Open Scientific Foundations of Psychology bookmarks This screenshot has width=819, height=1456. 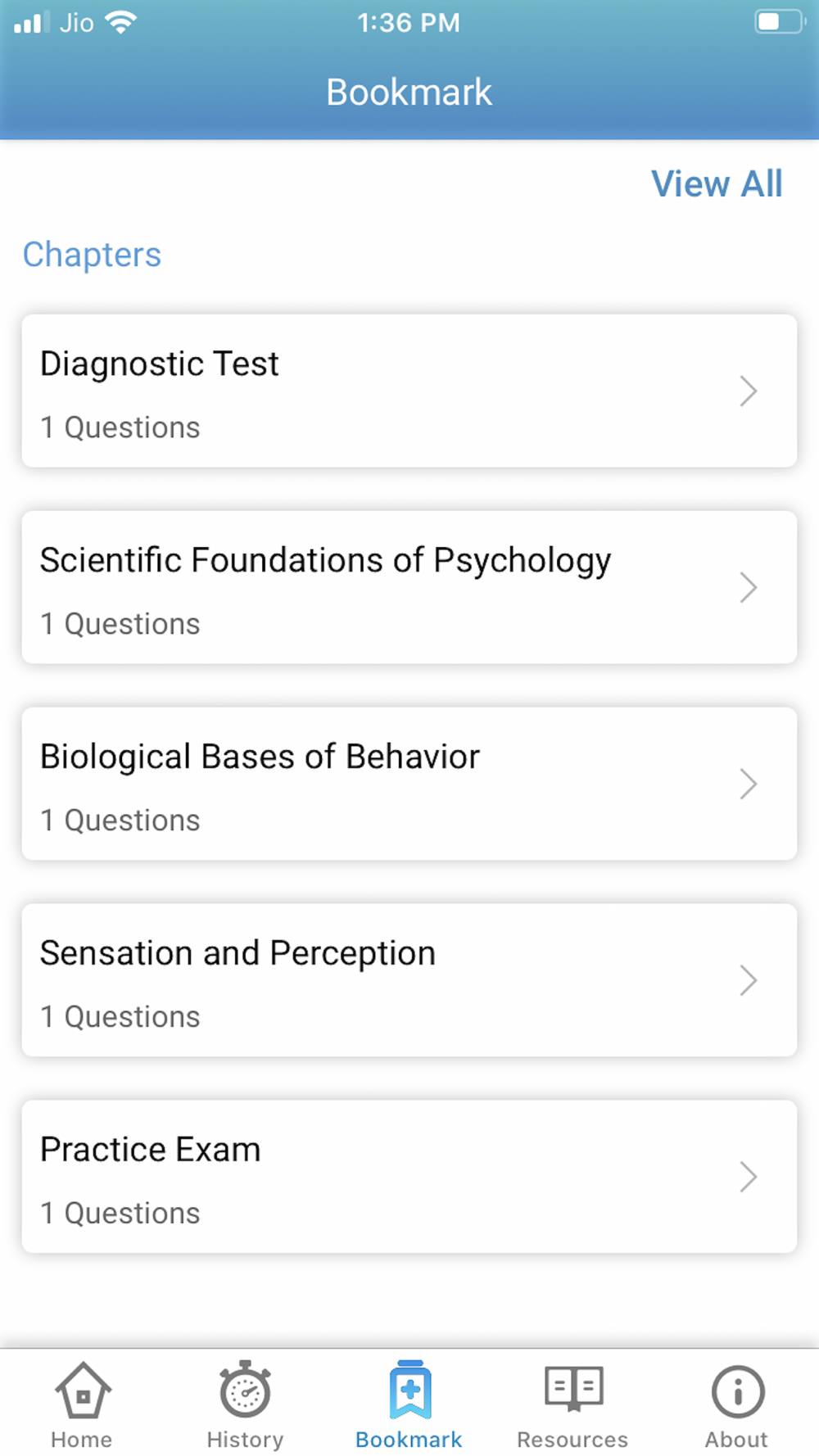(x=409, y=587)
